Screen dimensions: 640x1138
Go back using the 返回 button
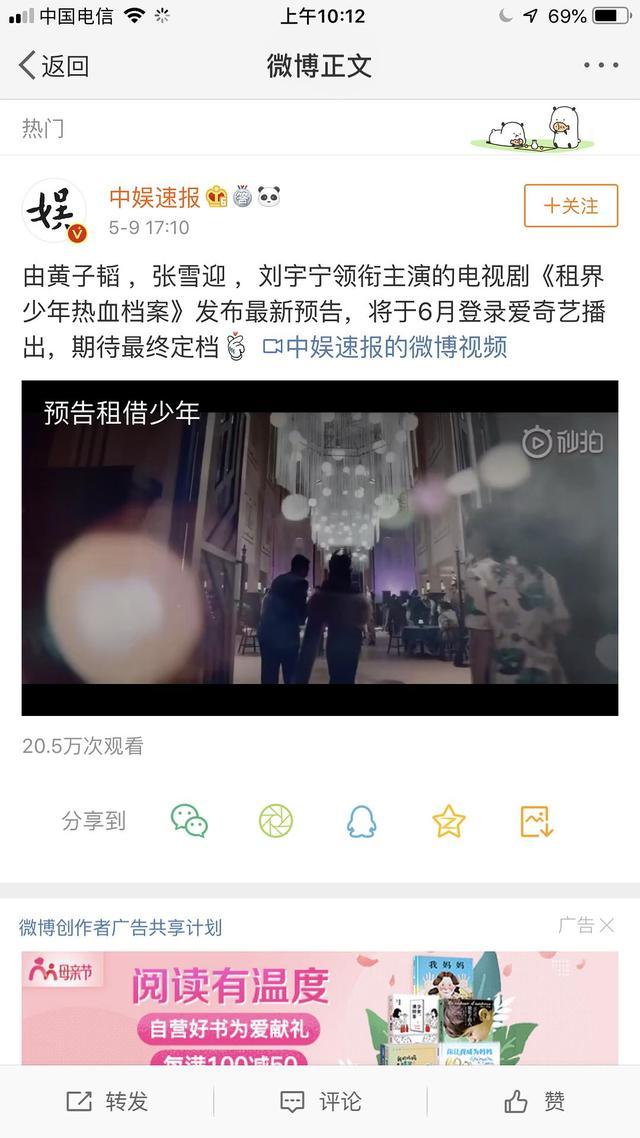[54, 66]
